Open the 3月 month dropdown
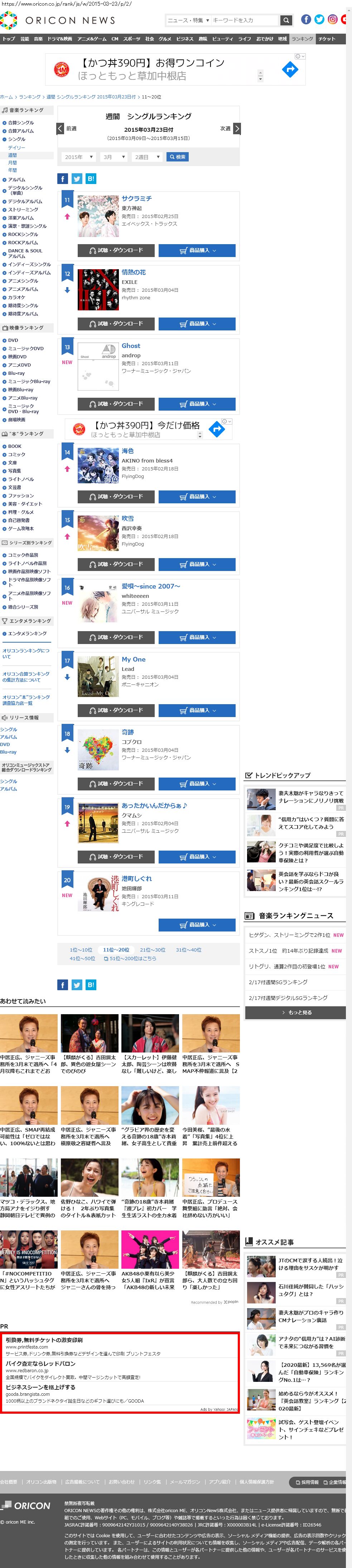The height and width of the screenshot is (1568, 352). [x=114, y=157]
